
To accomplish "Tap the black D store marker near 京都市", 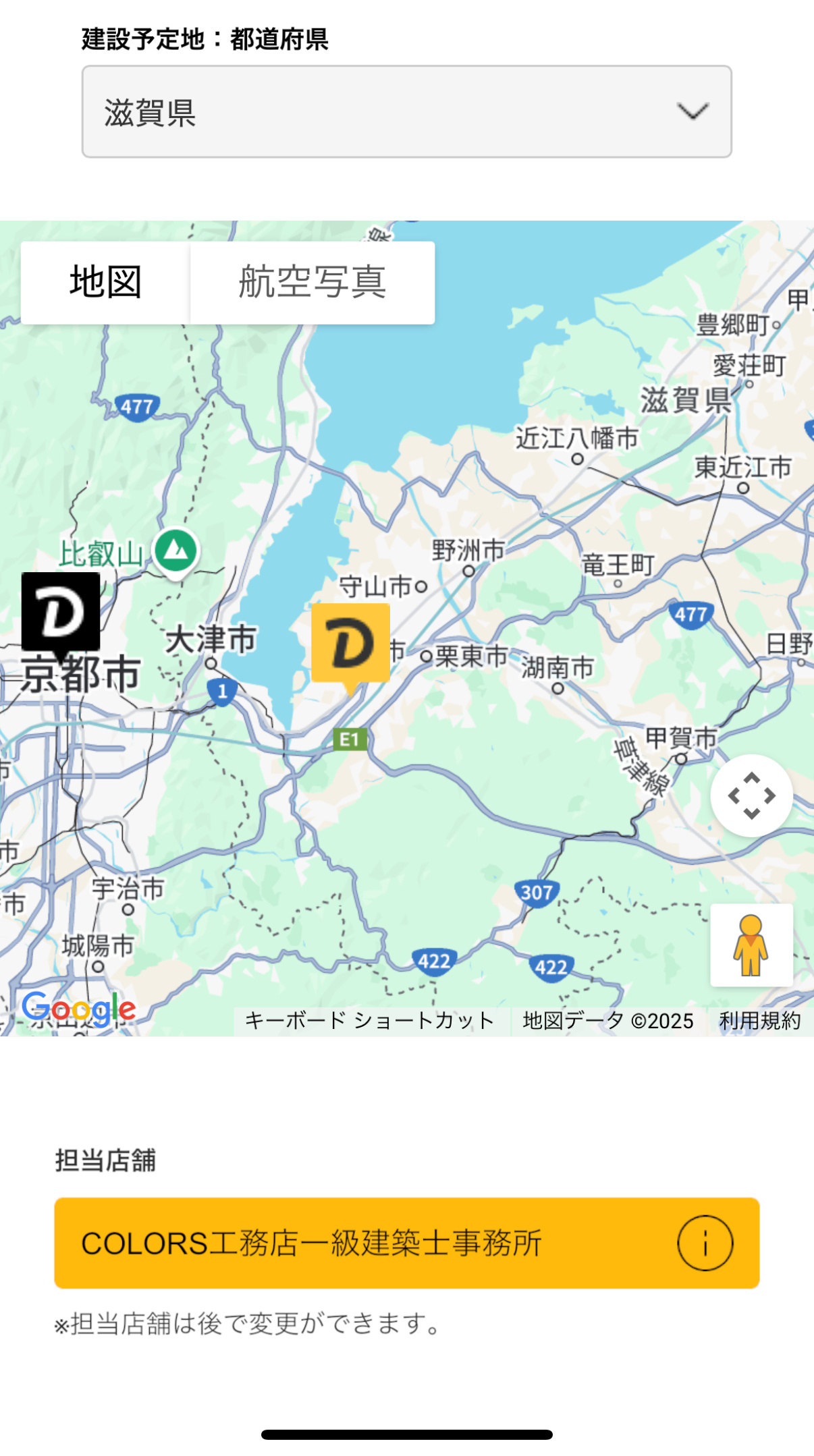I will point(61,613).
